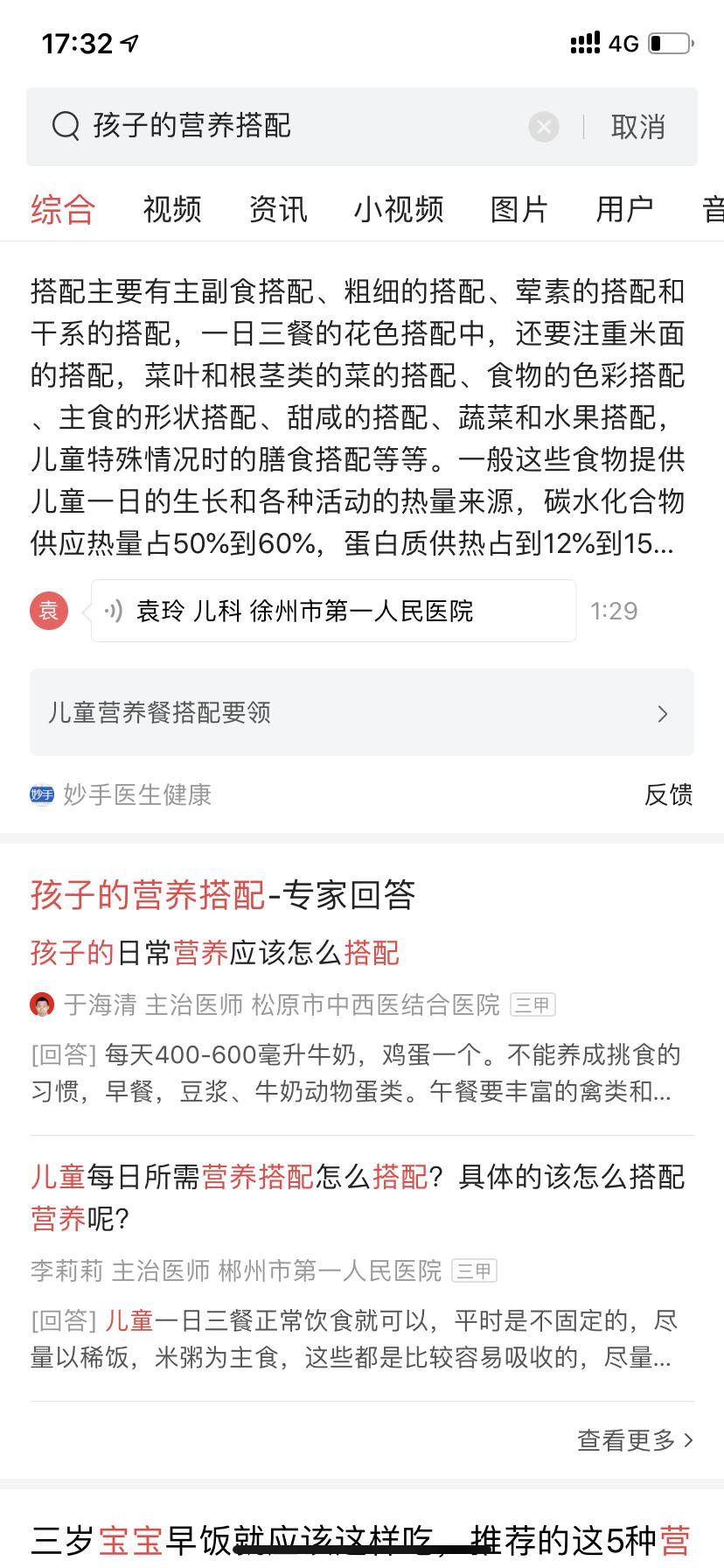The image size is (724, 1568).
Task: Tap the search input field 孩子的营养搭配
Action: point(262,127)
